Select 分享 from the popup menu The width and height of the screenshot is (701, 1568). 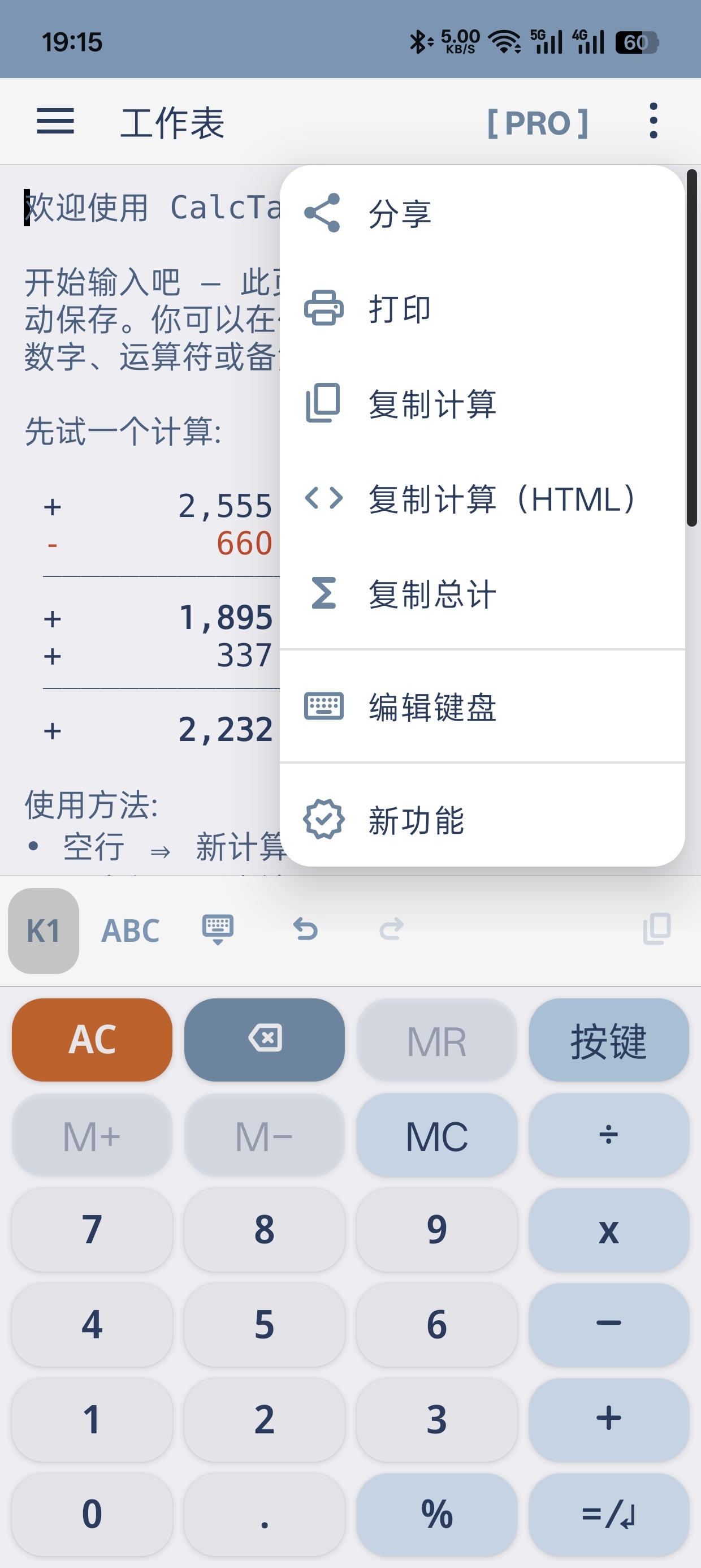click(x=482, y=213)
